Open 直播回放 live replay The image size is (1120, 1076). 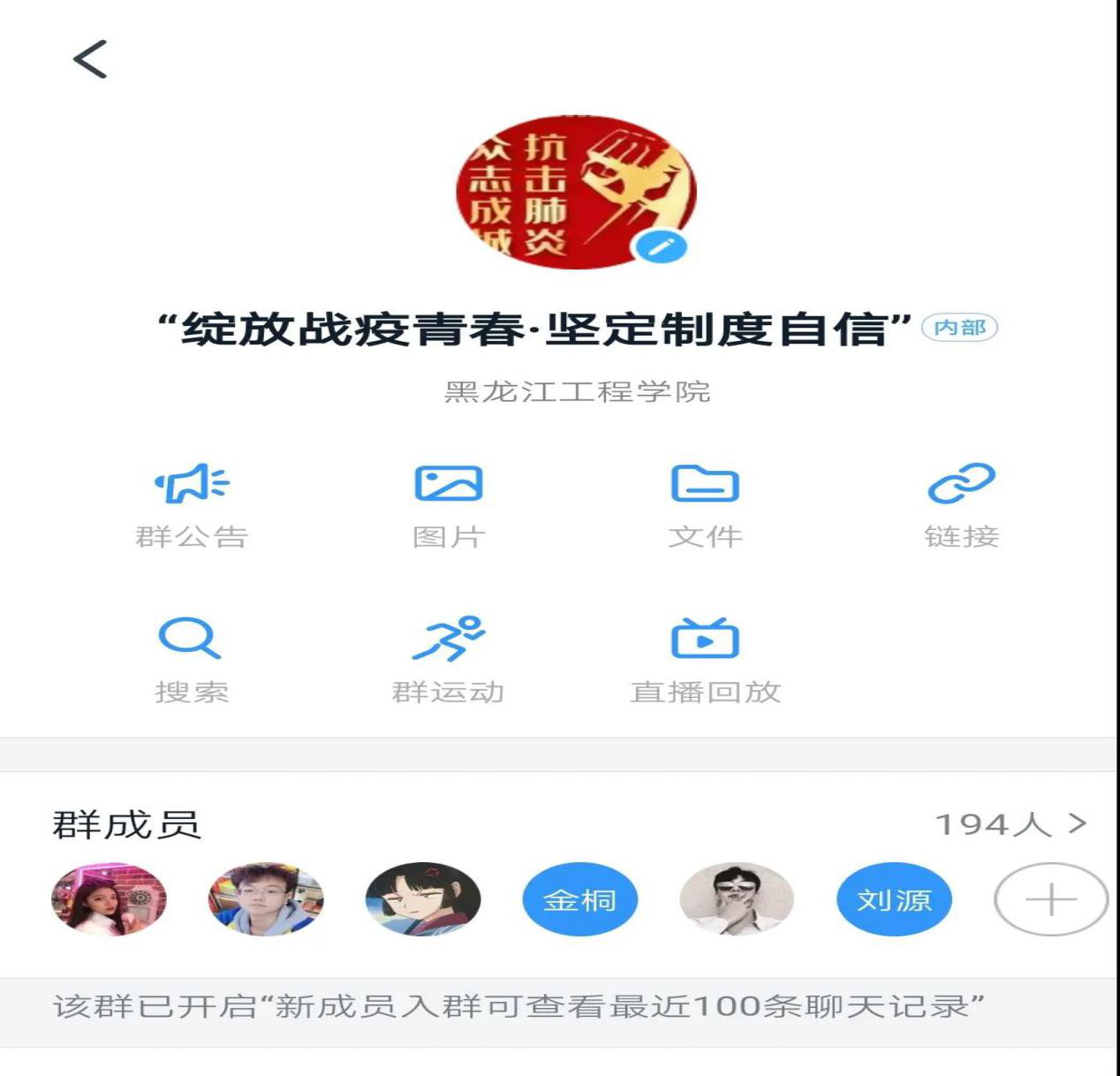click(x=705, y=660)
